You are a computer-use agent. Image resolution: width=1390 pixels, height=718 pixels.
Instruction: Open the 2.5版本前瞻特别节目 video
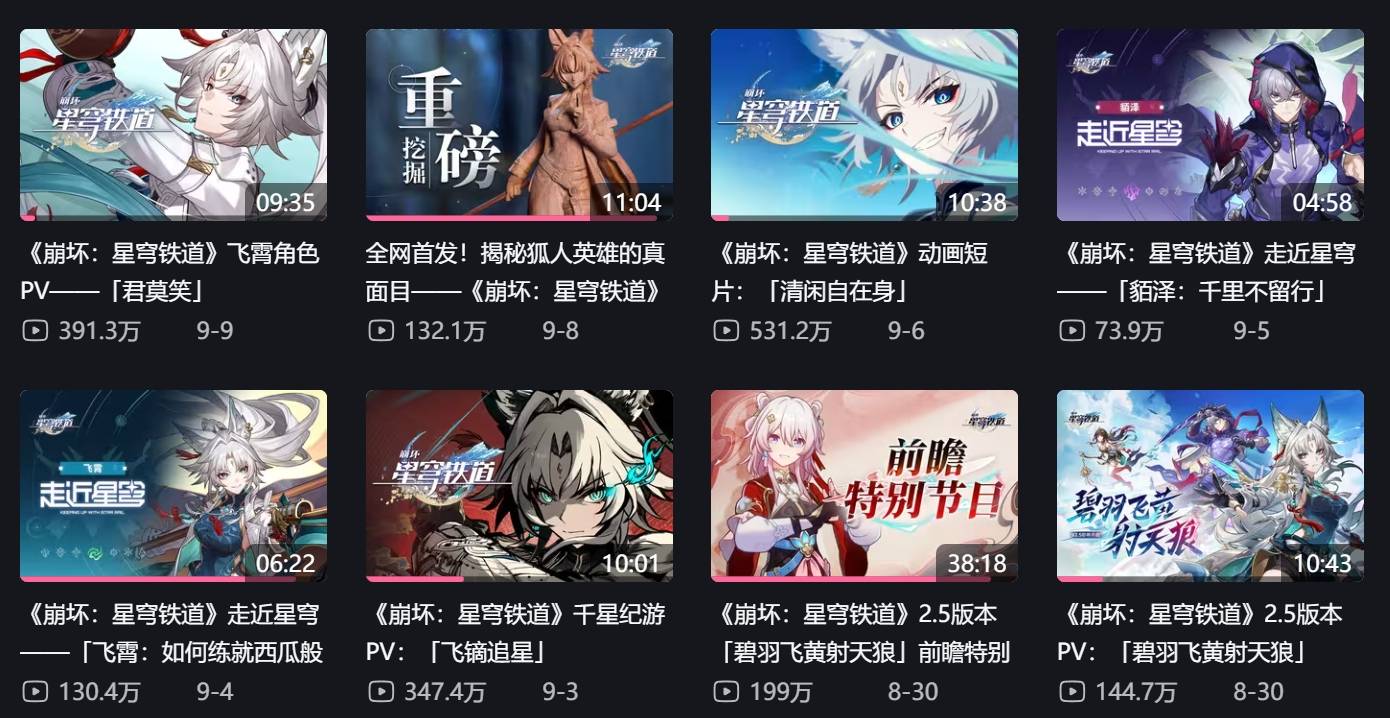pyautogui.click(x=864, y=485)
